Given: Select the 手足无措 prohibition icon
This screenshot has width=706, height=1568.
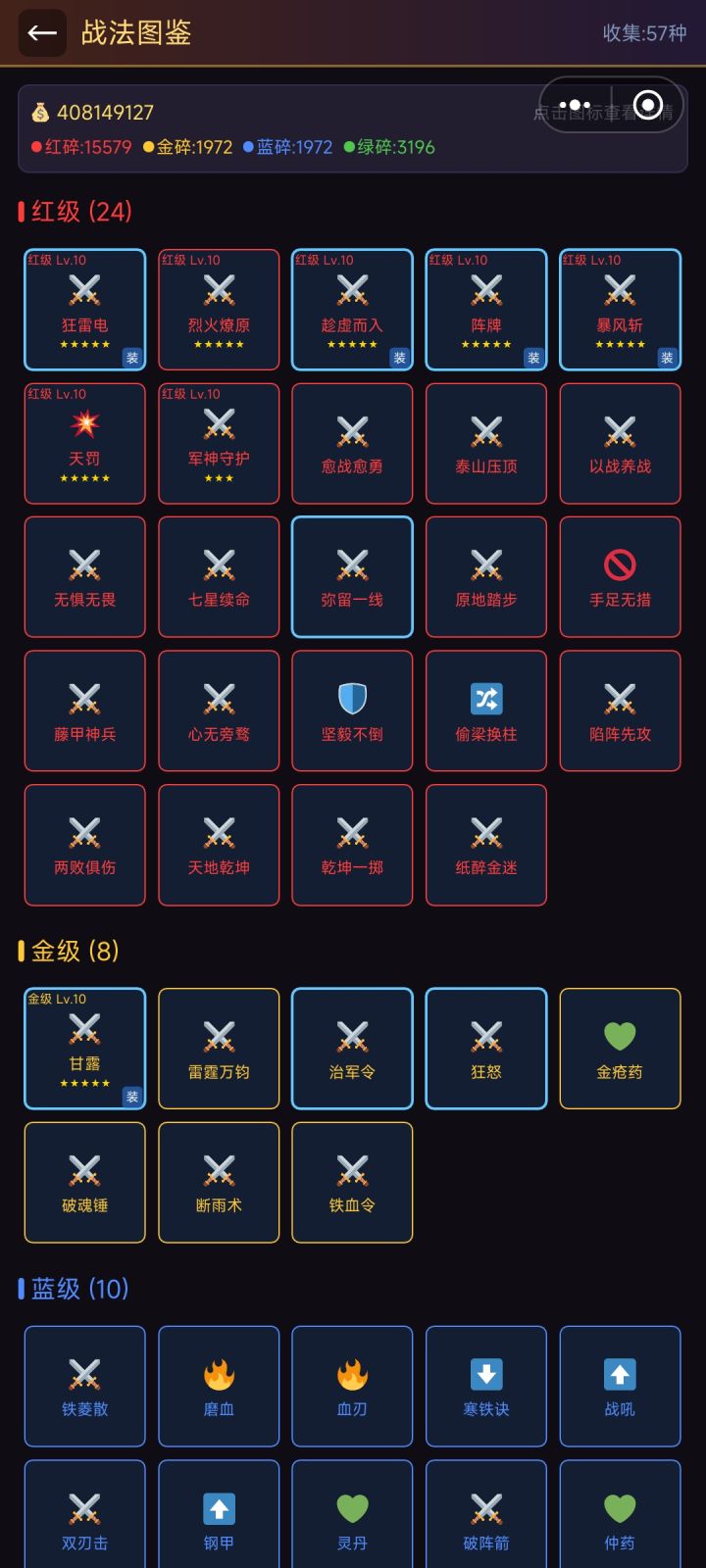Looking at the screenshot, I should 620,565.
